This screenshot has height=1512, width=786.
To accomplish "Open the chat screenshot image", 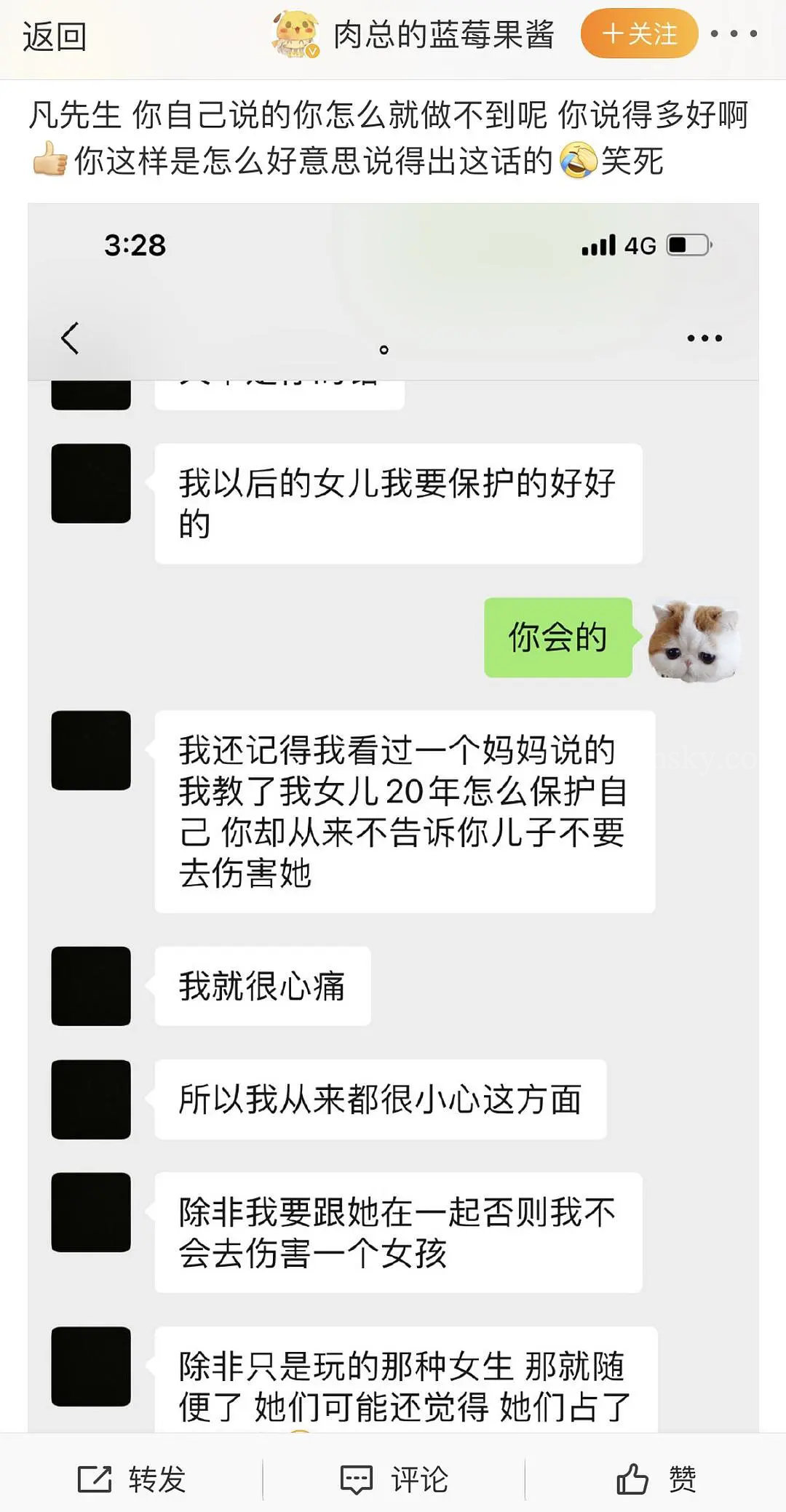I will [393, 800].
